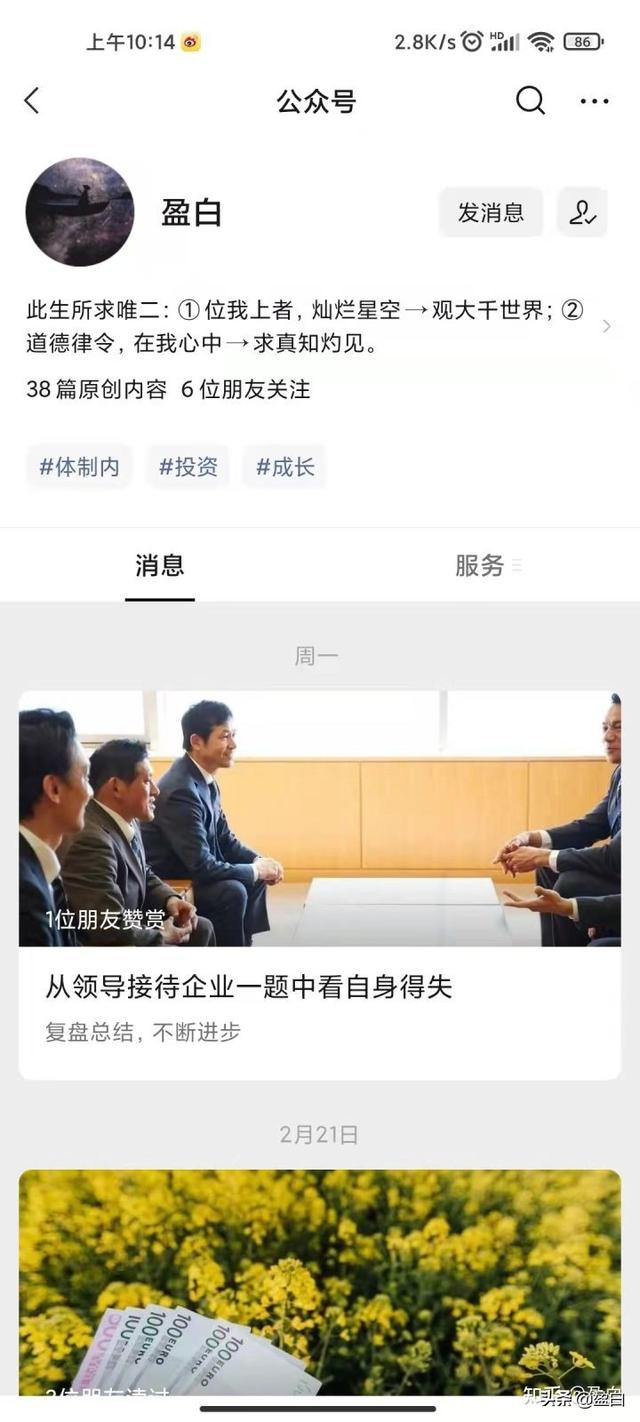Viewport: 640px width, 1422px height.
Task: Switch to the 服务 tab
Action: [480, 566]
